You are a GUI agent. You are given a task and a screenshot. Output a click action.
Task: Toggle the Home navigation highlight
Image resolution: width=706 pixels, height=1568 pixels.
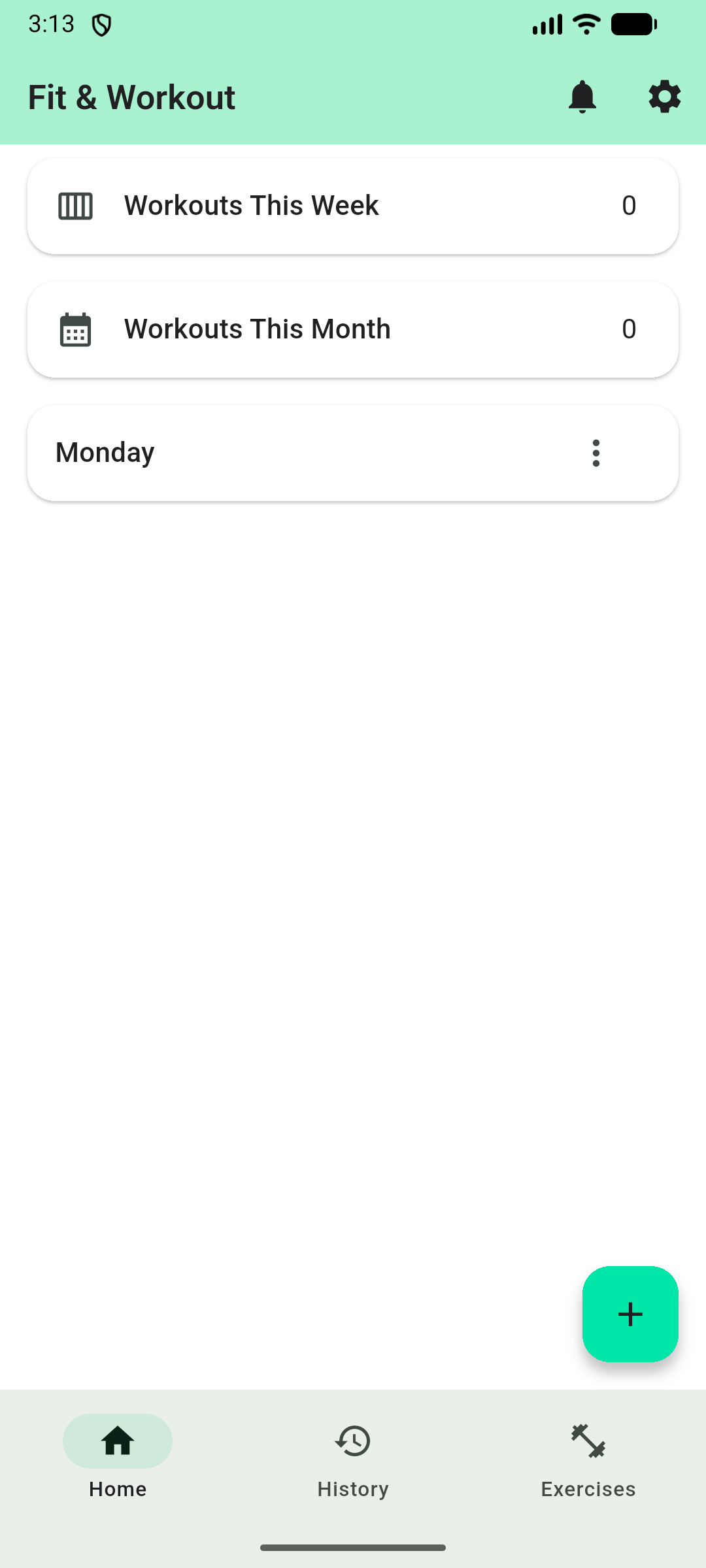click(116, 1441)
